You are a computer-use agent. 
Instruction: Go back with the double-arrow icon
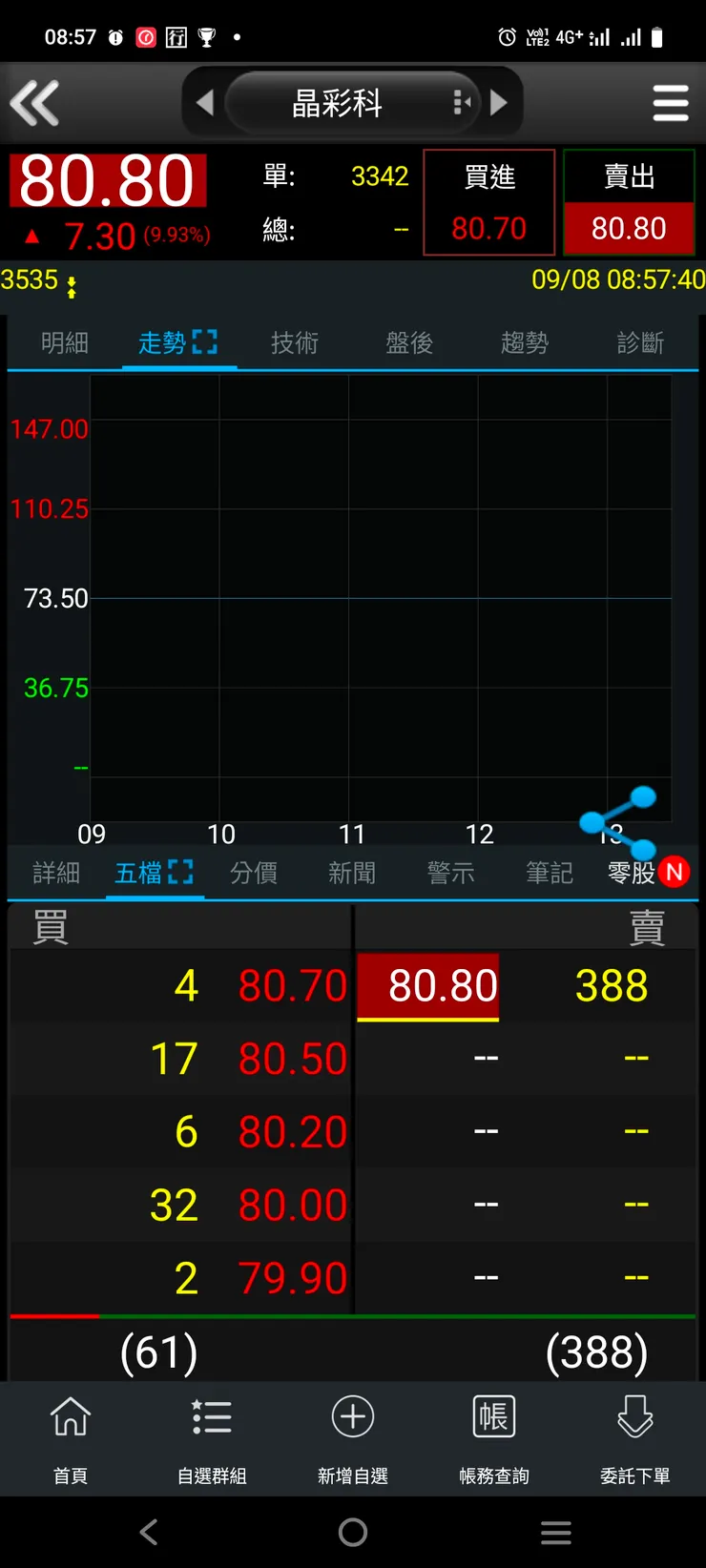[x=34, y=103]
